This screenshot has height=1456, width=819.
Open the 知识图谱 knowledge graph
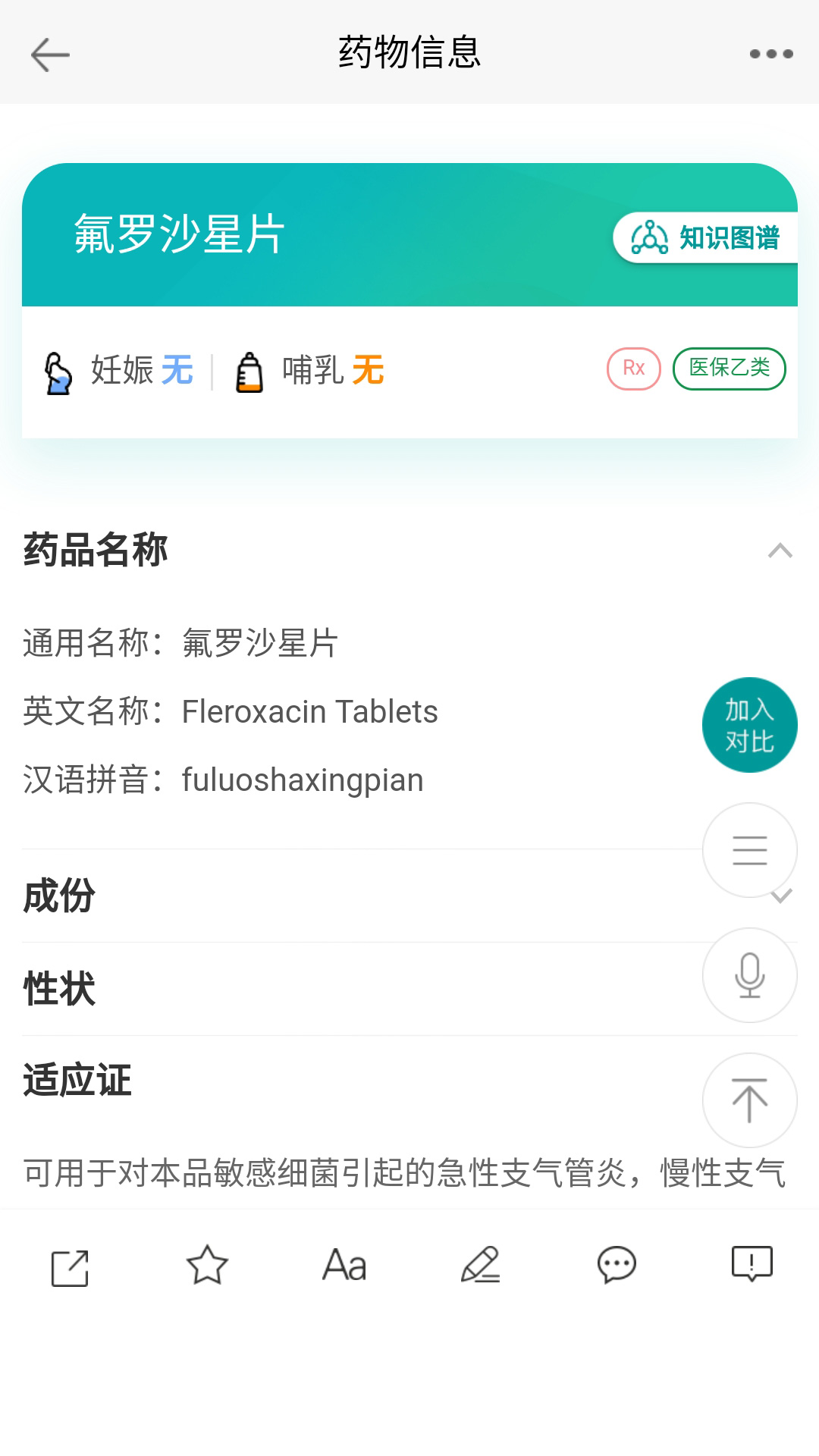point(707,238)
